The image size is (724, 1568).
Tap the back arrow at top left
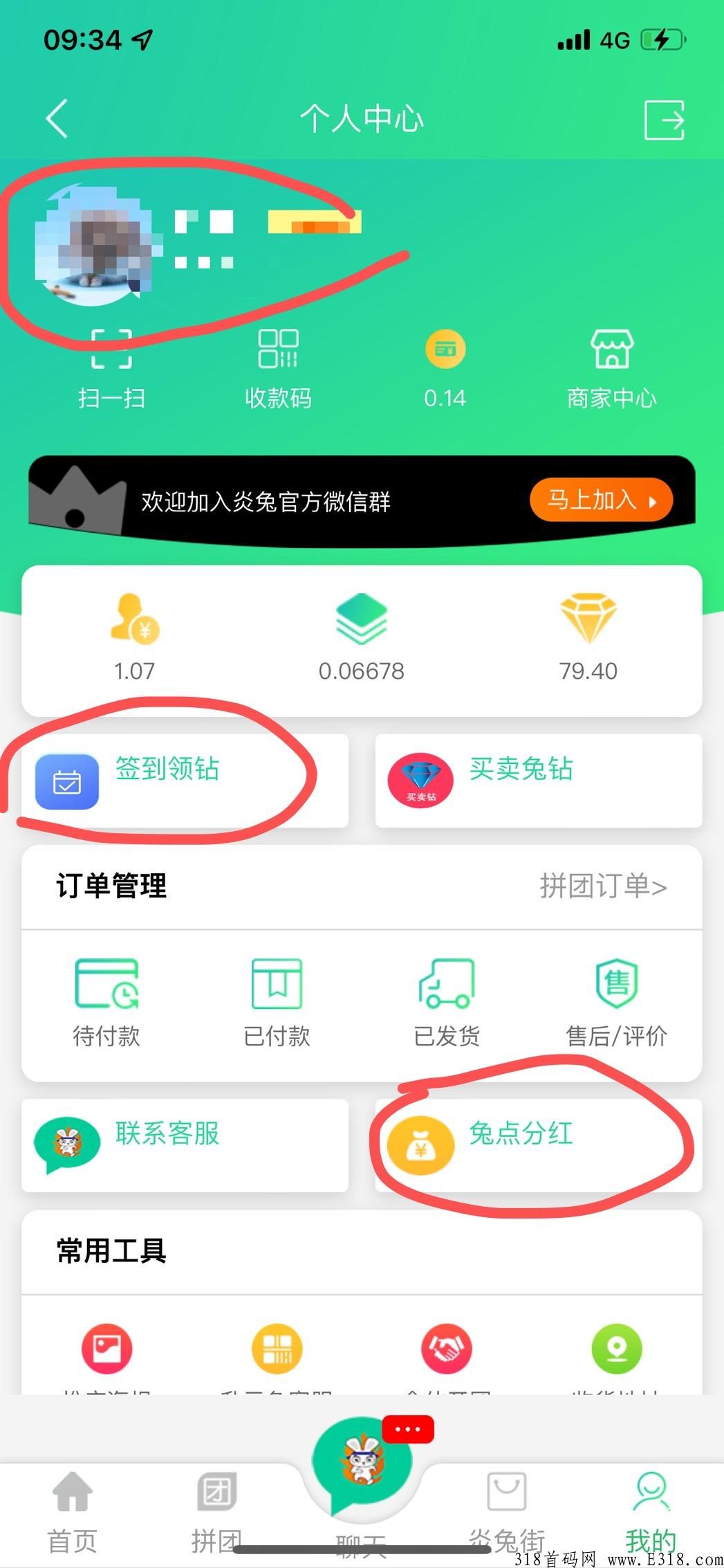tap(57, 118)
